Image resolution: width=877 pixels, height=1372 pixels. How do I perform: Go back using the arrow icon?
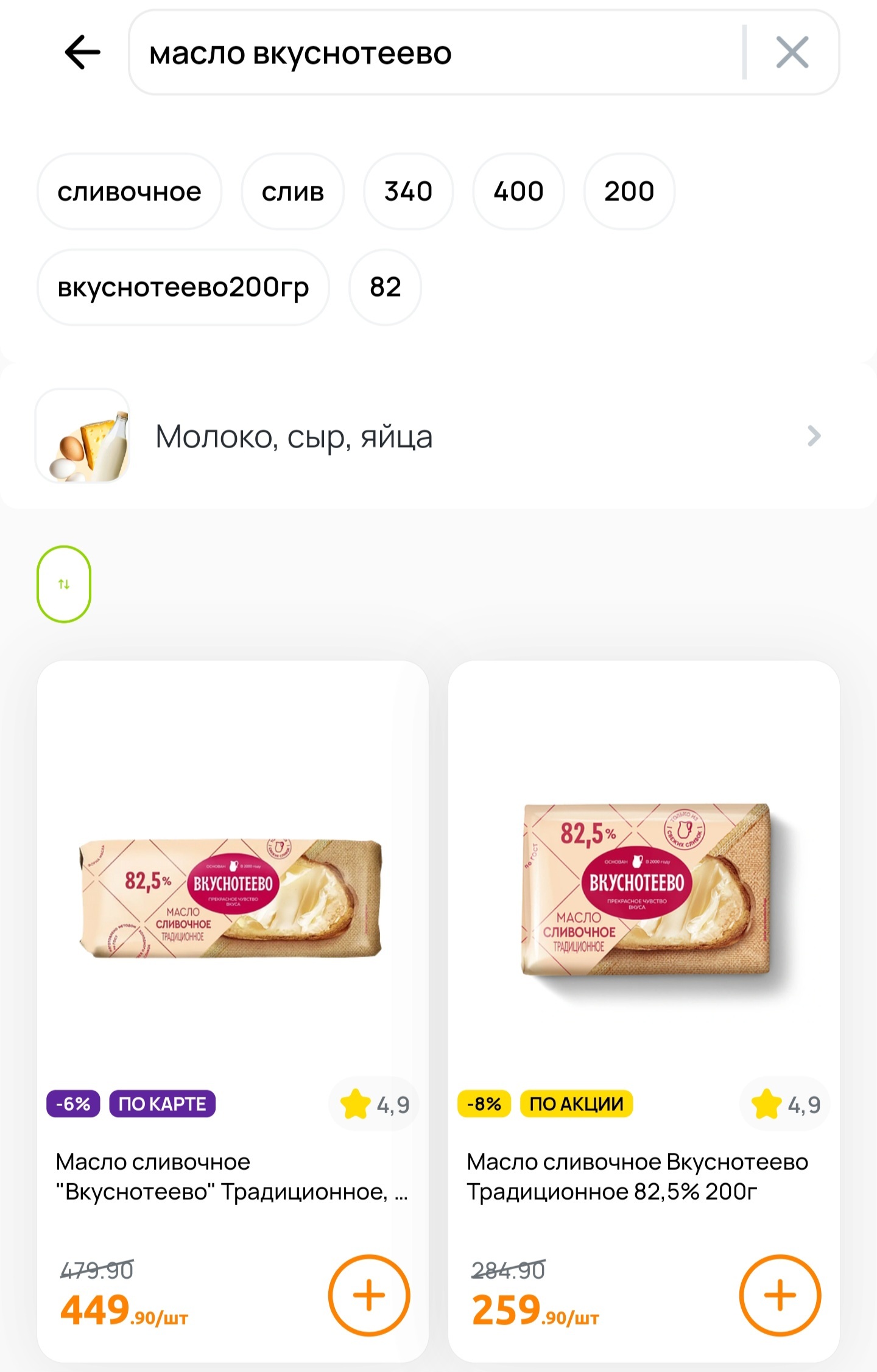tap(82, 52)
